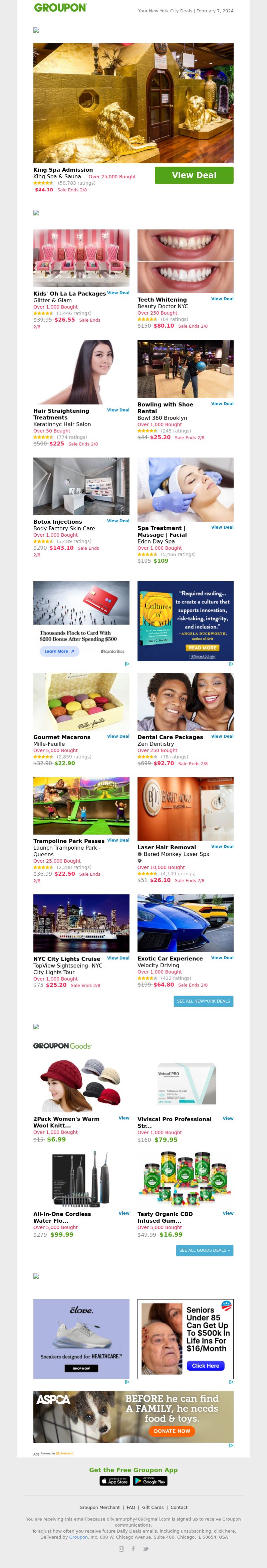View the Bowling with Shoe Rental deal

[222, 403]
